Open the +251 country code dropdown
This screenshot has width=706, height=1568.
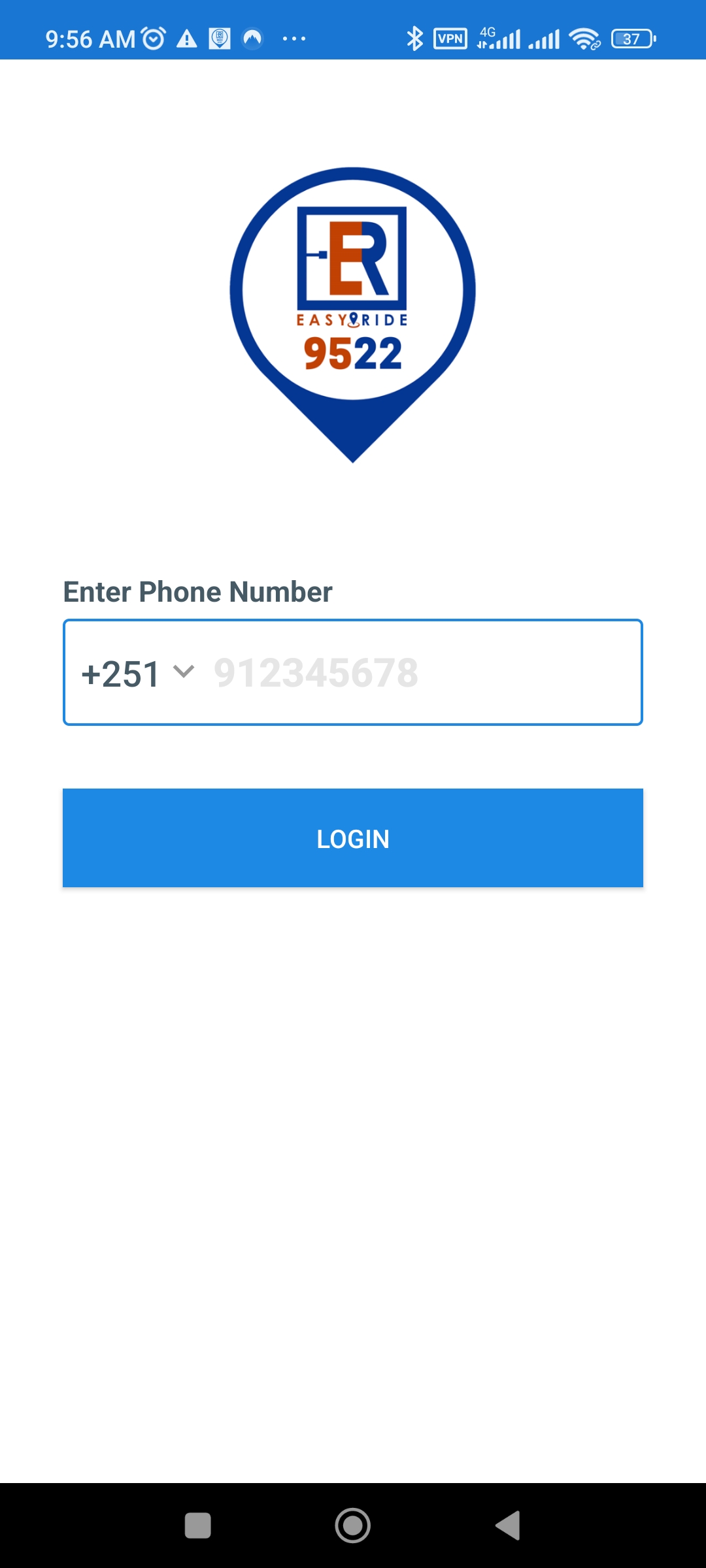tap(138, 673)
